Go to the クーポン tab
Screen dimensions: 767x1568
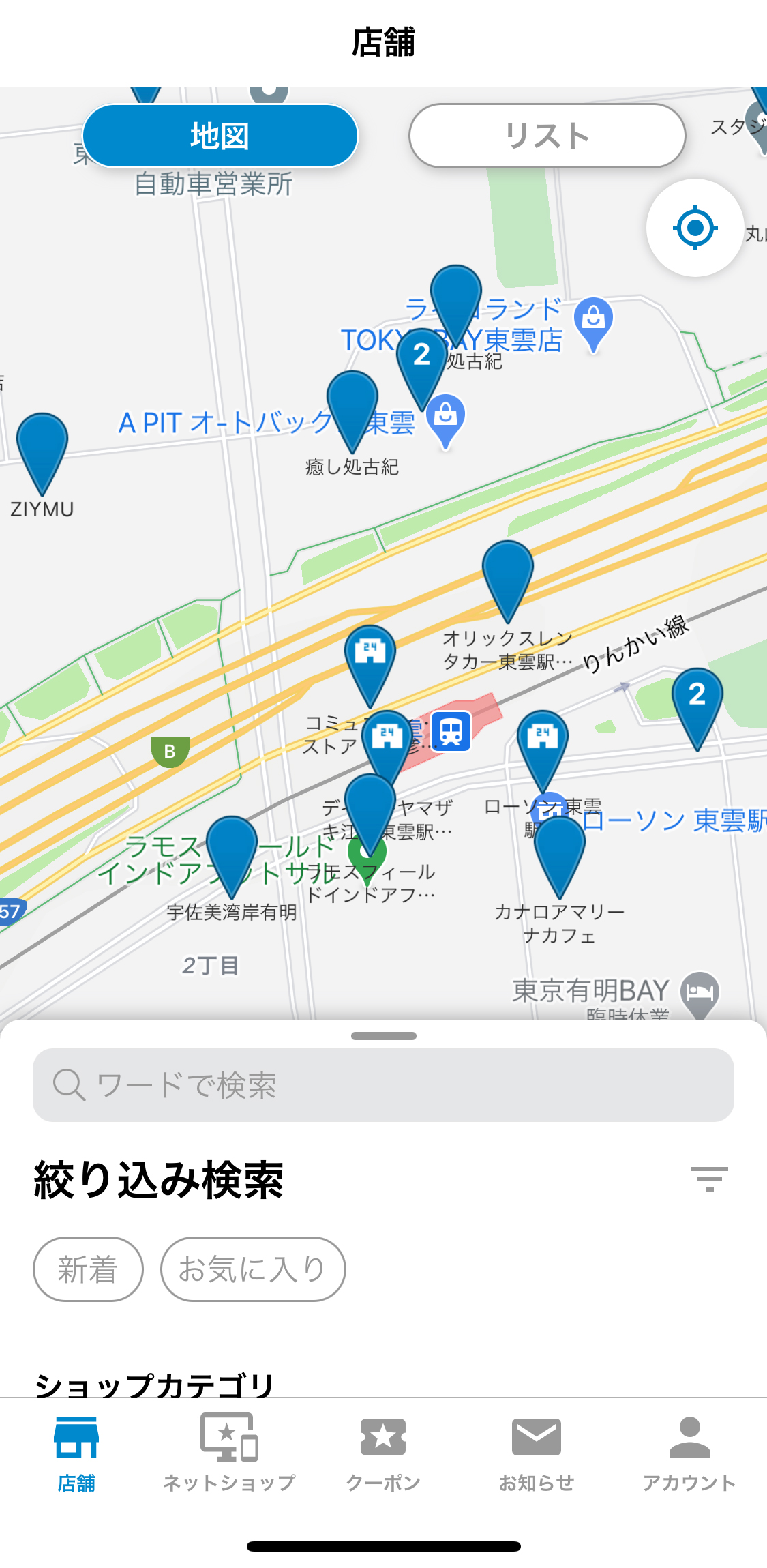pos(383,1453)
